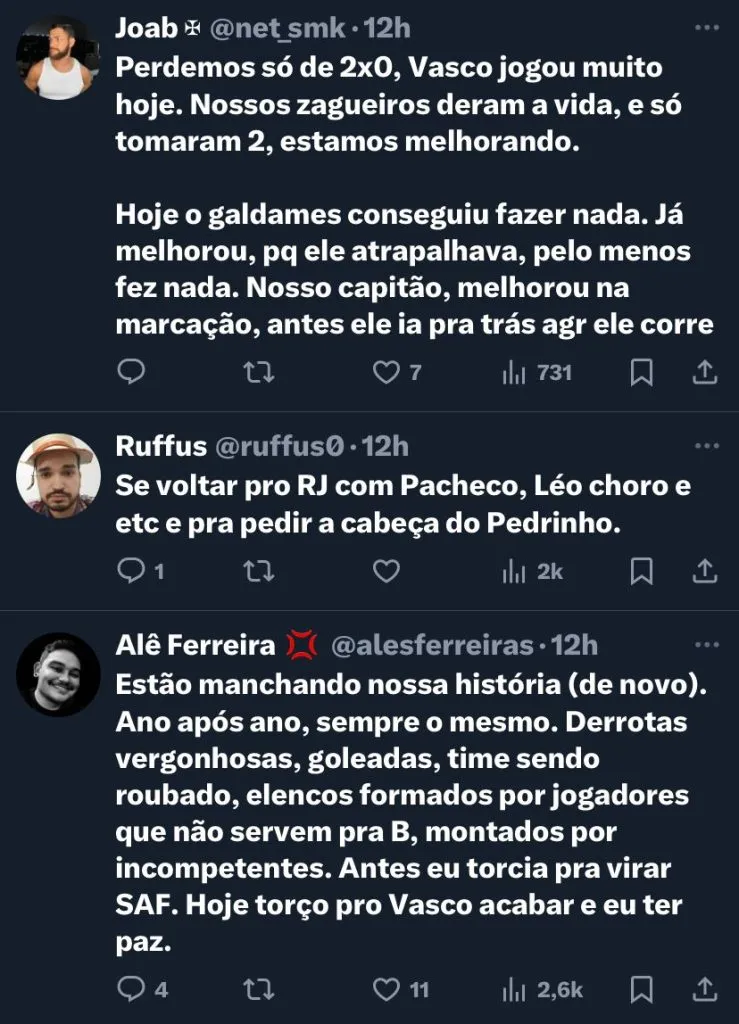The height and width of the screenshot is (1024, 739).
Task: Reply to Ruffus's tweet
Action: (132, 571)
